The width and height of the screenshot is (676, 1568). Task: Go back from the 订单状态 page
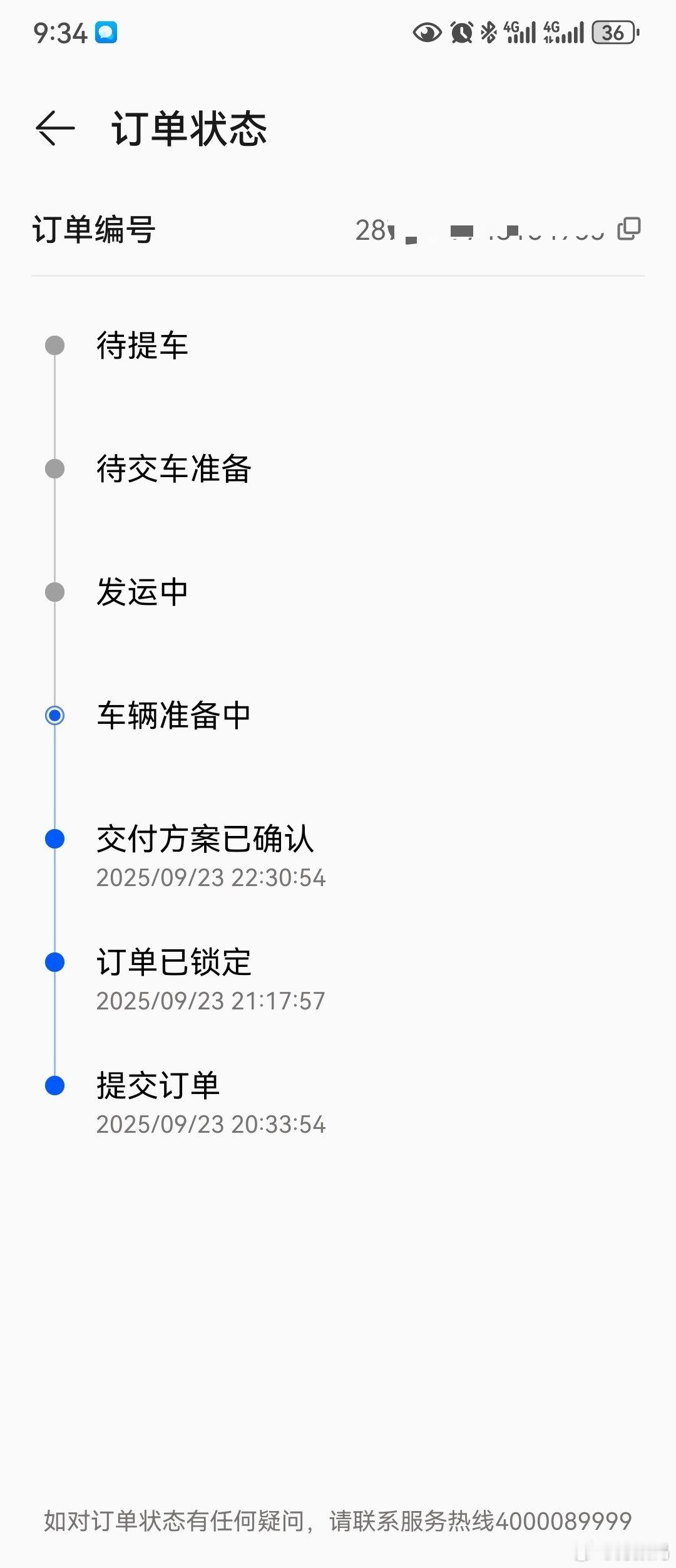click(55, 128)
